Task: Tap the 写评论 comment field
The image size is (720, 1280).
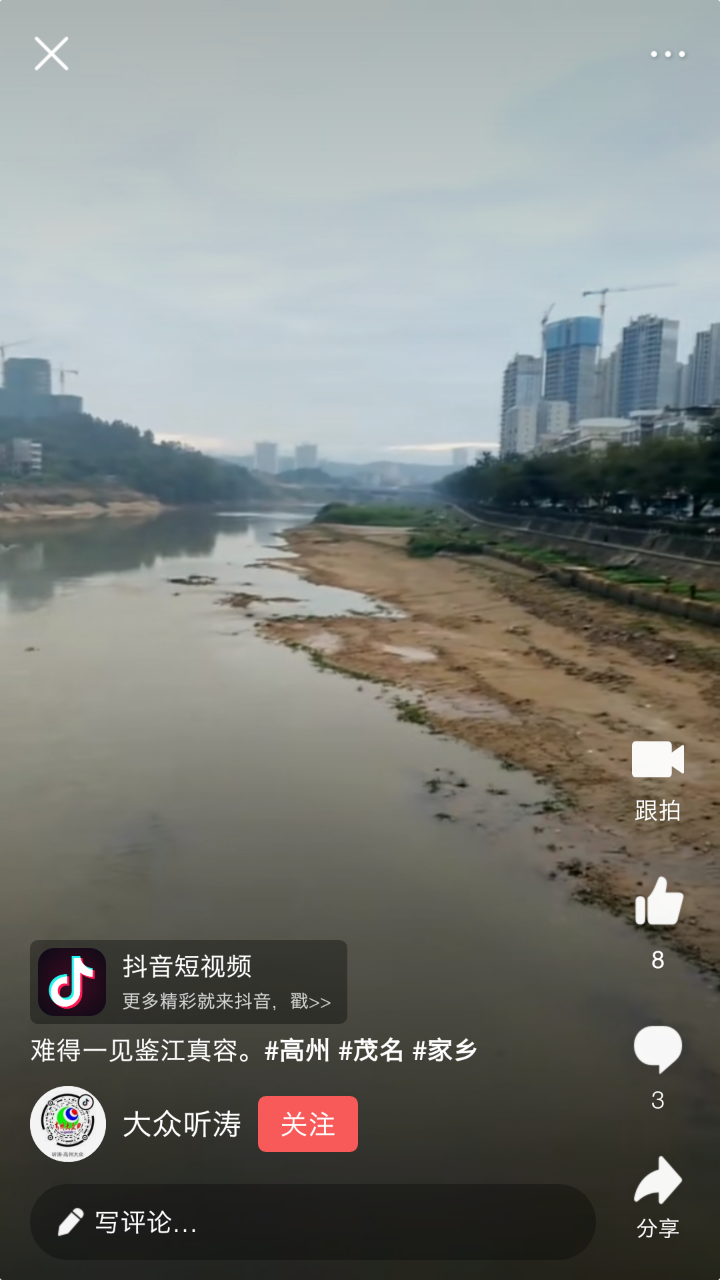Action: coord(313,1222)
